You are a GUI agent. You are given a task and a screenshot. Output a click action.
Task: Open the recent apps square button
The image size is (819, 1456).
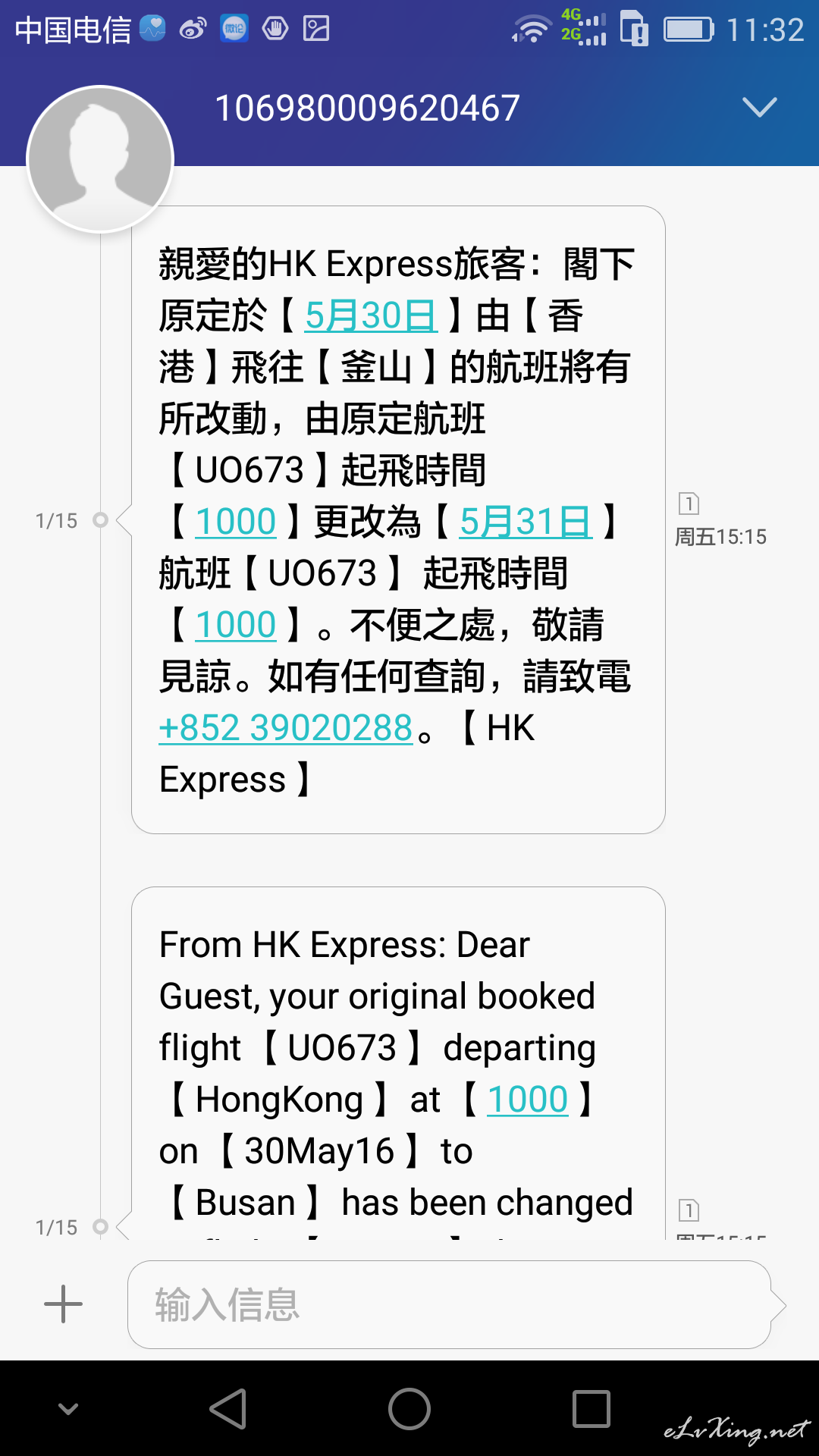[x=591, y=1409]
